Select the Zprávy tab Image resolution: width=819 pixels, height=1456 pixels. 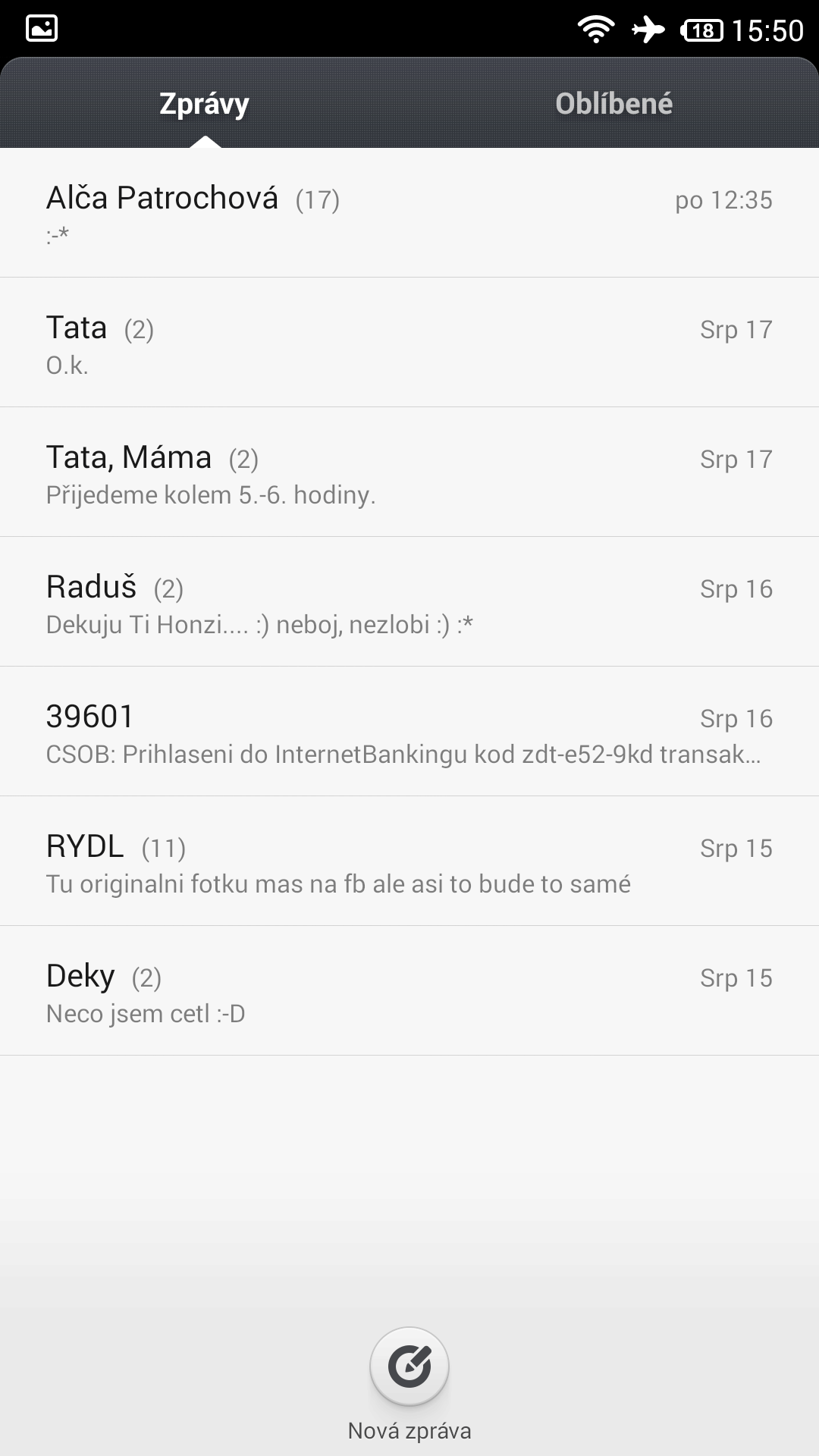204,103
